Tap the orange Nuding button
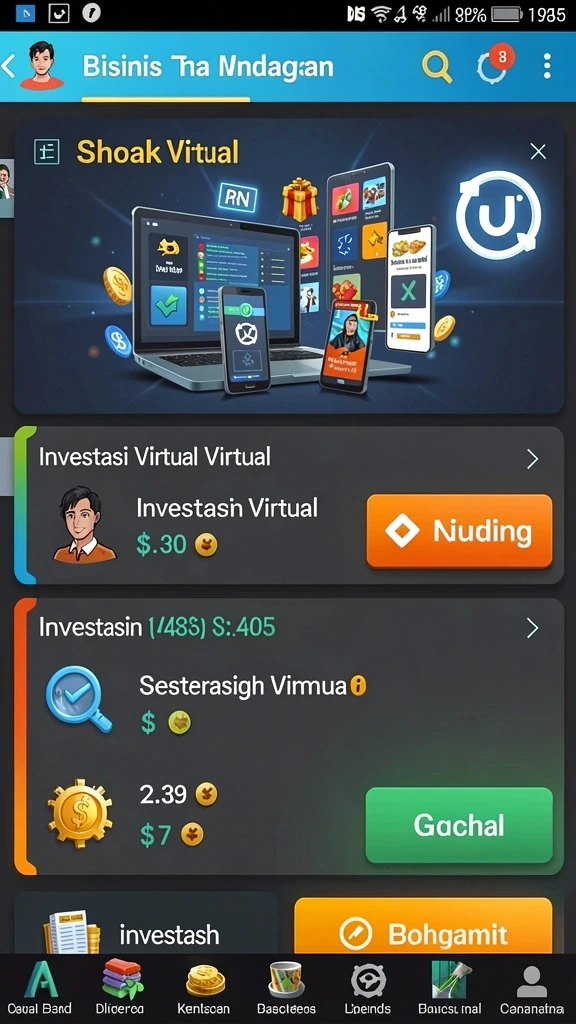This screenshot has width=576, height=1024. [459, 531]
